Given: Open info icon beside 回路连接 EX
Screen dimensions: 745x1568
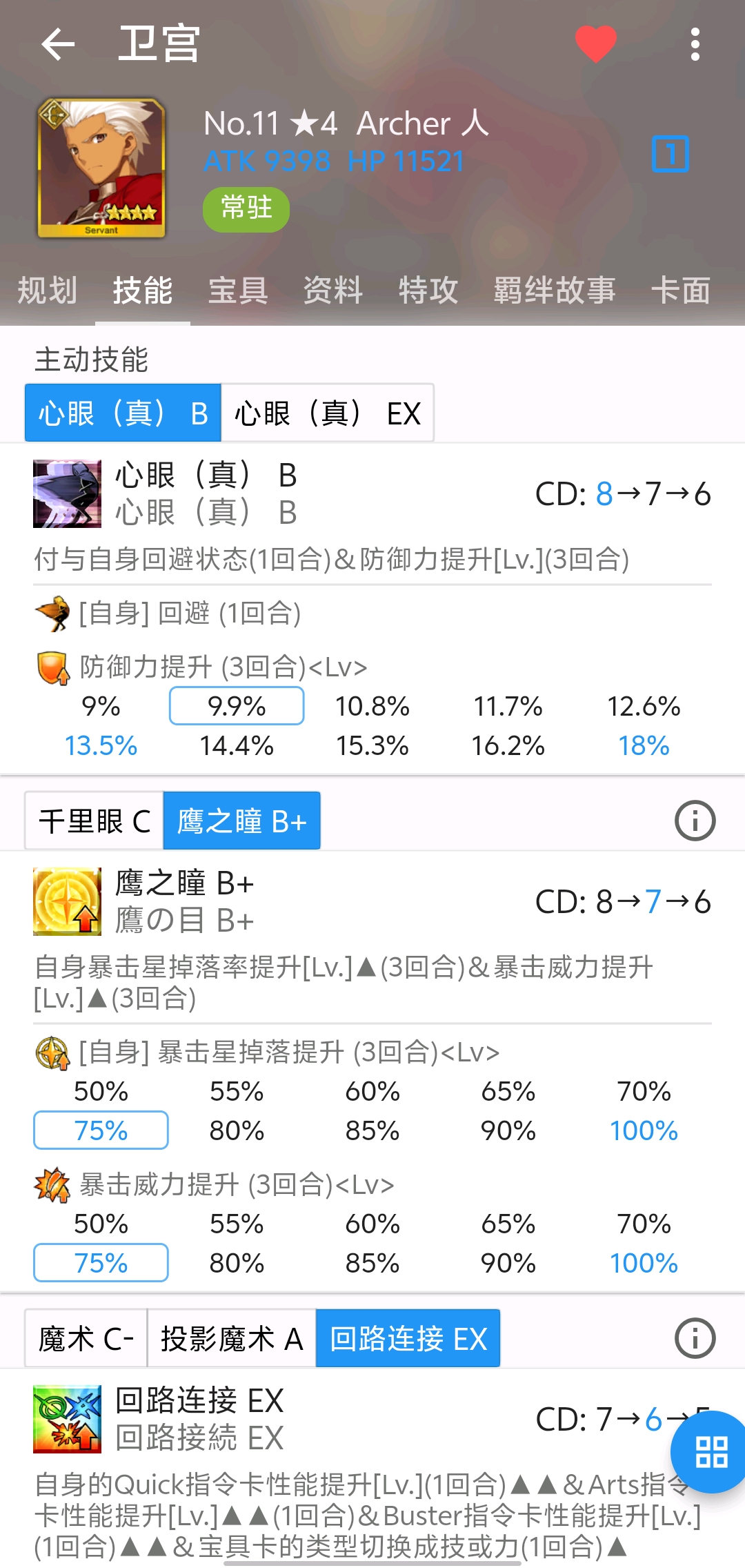Looking at the screenshot, I should point(695,1338).
